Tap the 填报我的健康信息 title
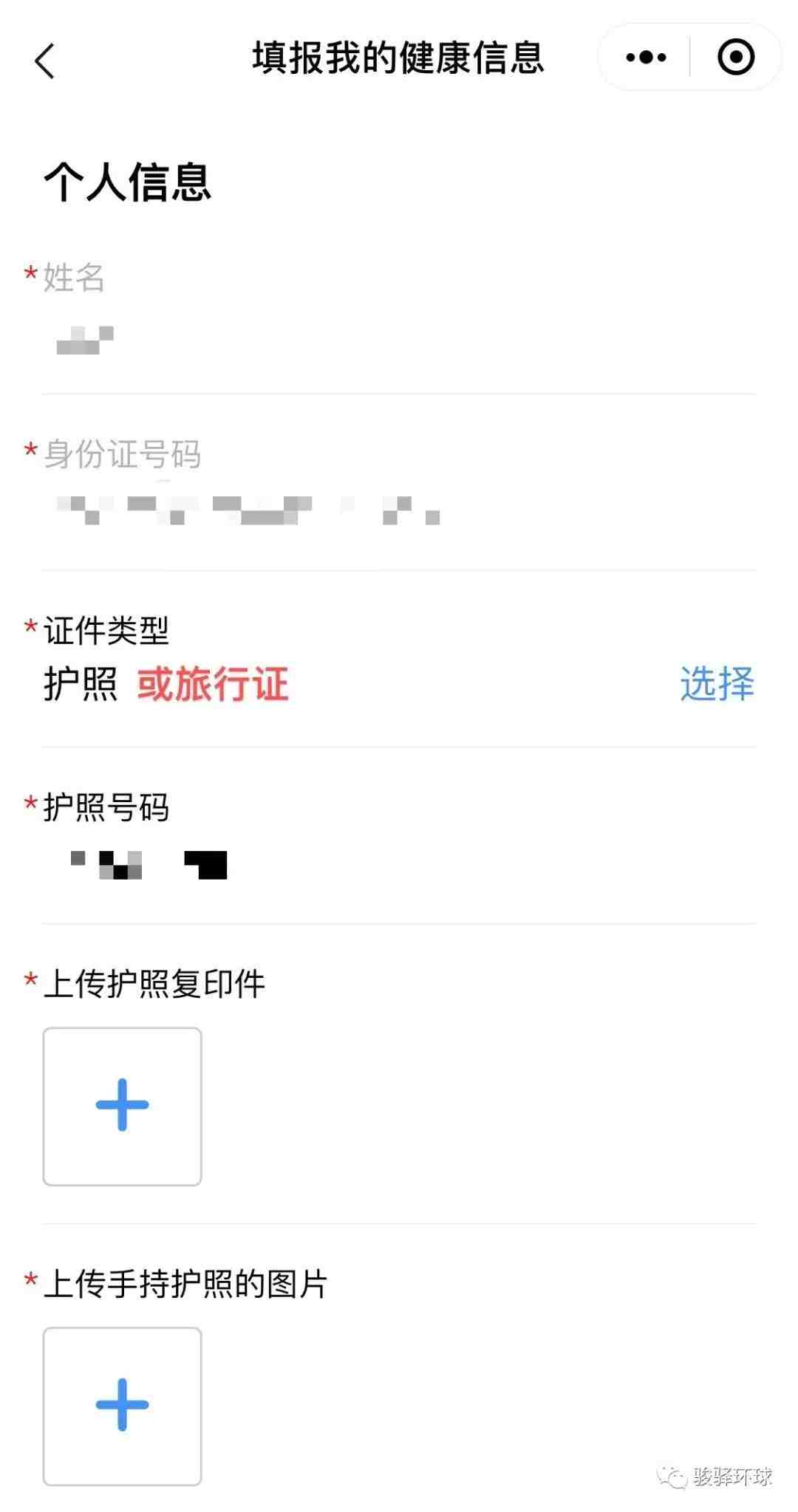This screenshot has width=798, height=1512. coord(399,61)
